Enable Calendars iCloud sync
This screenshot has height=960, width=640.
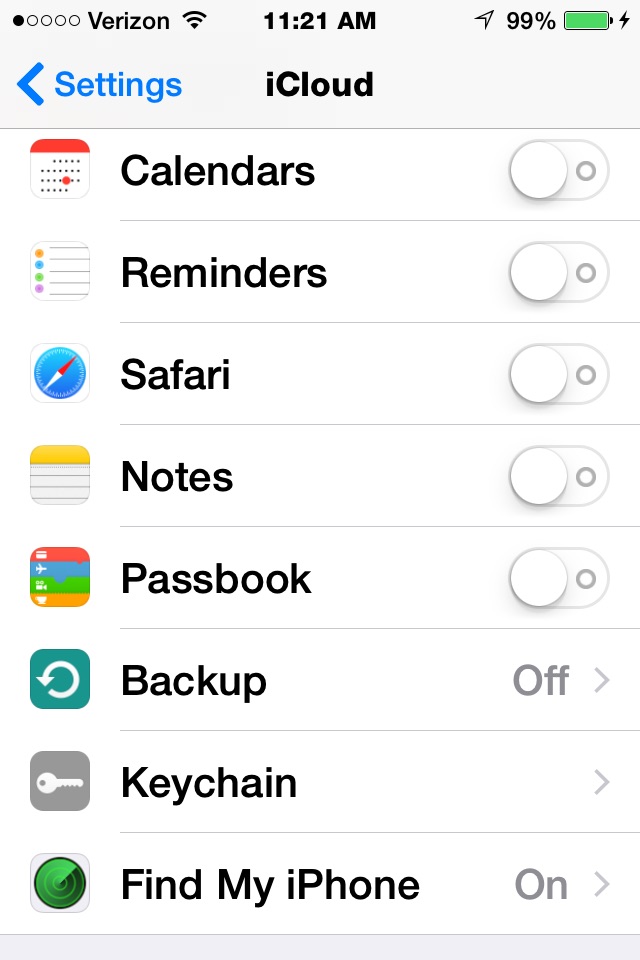tap(558, 171)
